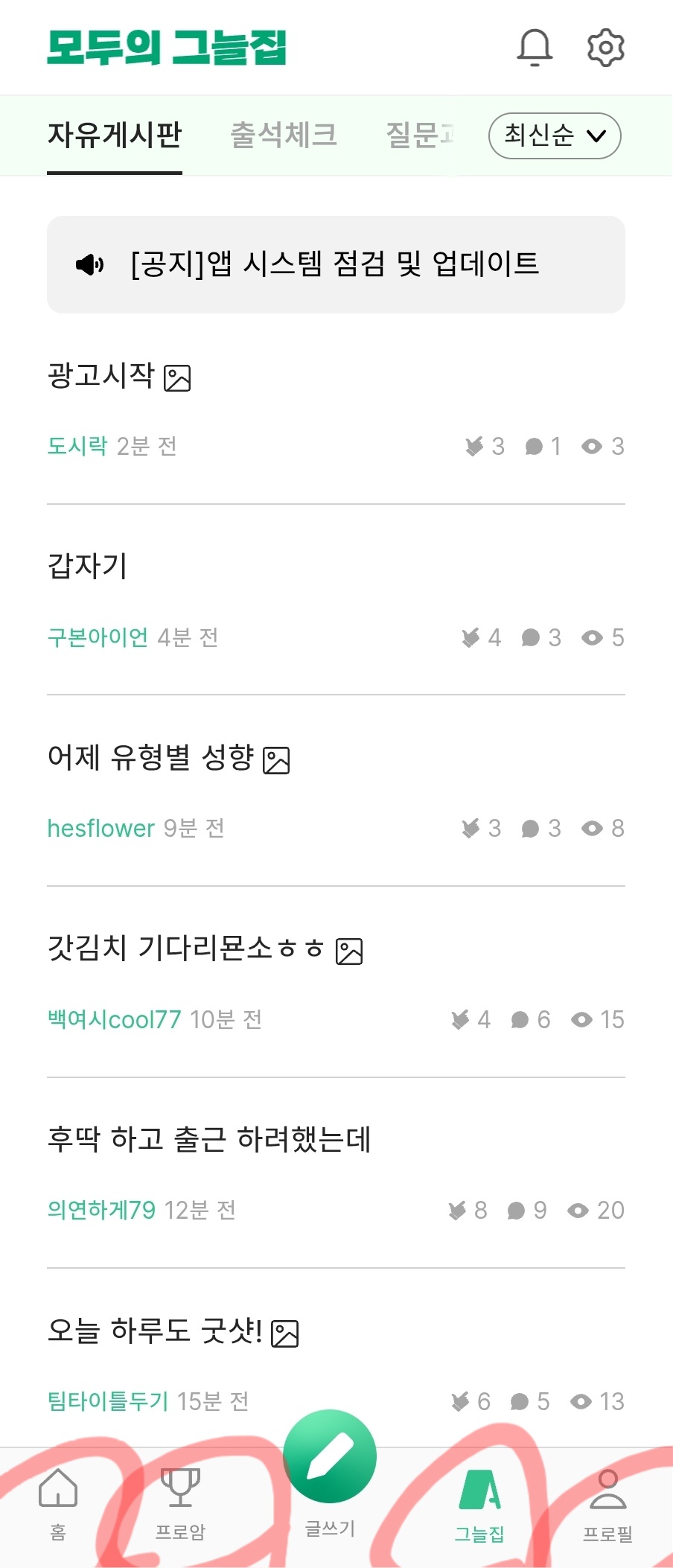Switch to the 프로암 tab
The image size is (673, 1568).
pyautogui.click(x=180, y=1500)
